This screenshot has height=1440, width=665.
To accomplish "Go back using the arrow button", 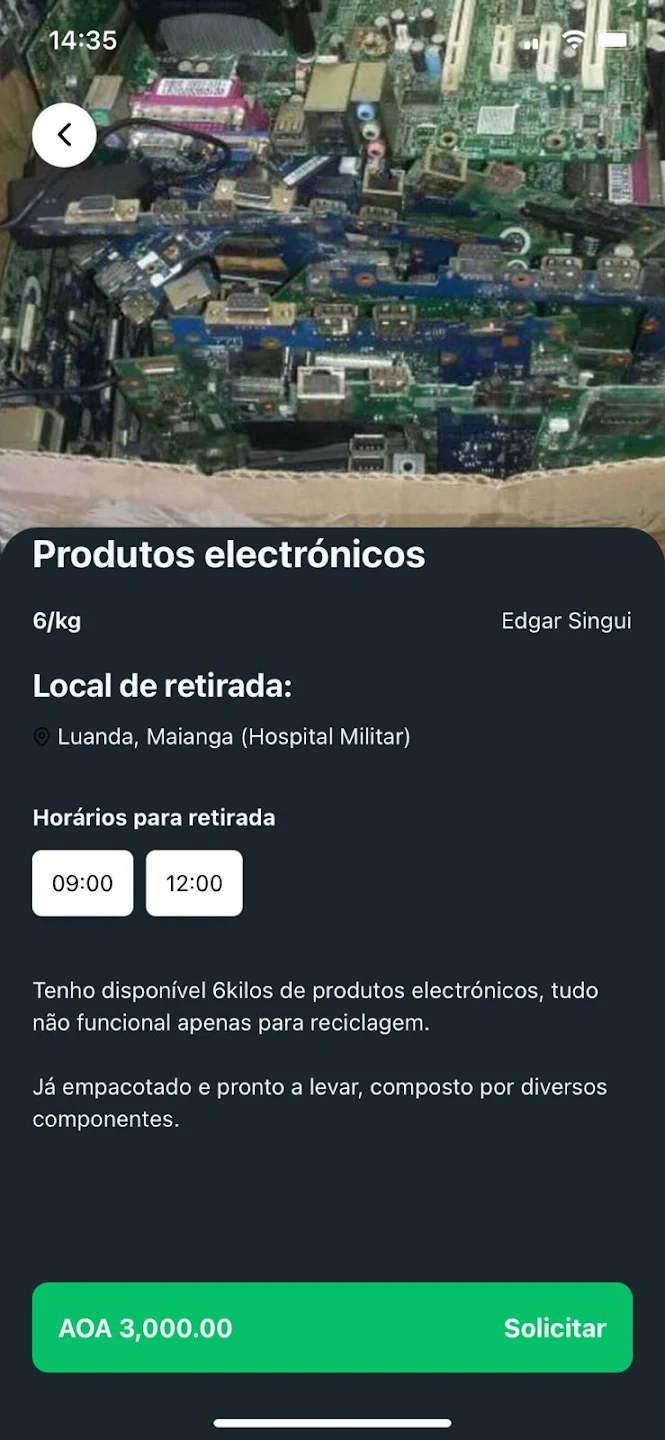I will tap(64, 135).
